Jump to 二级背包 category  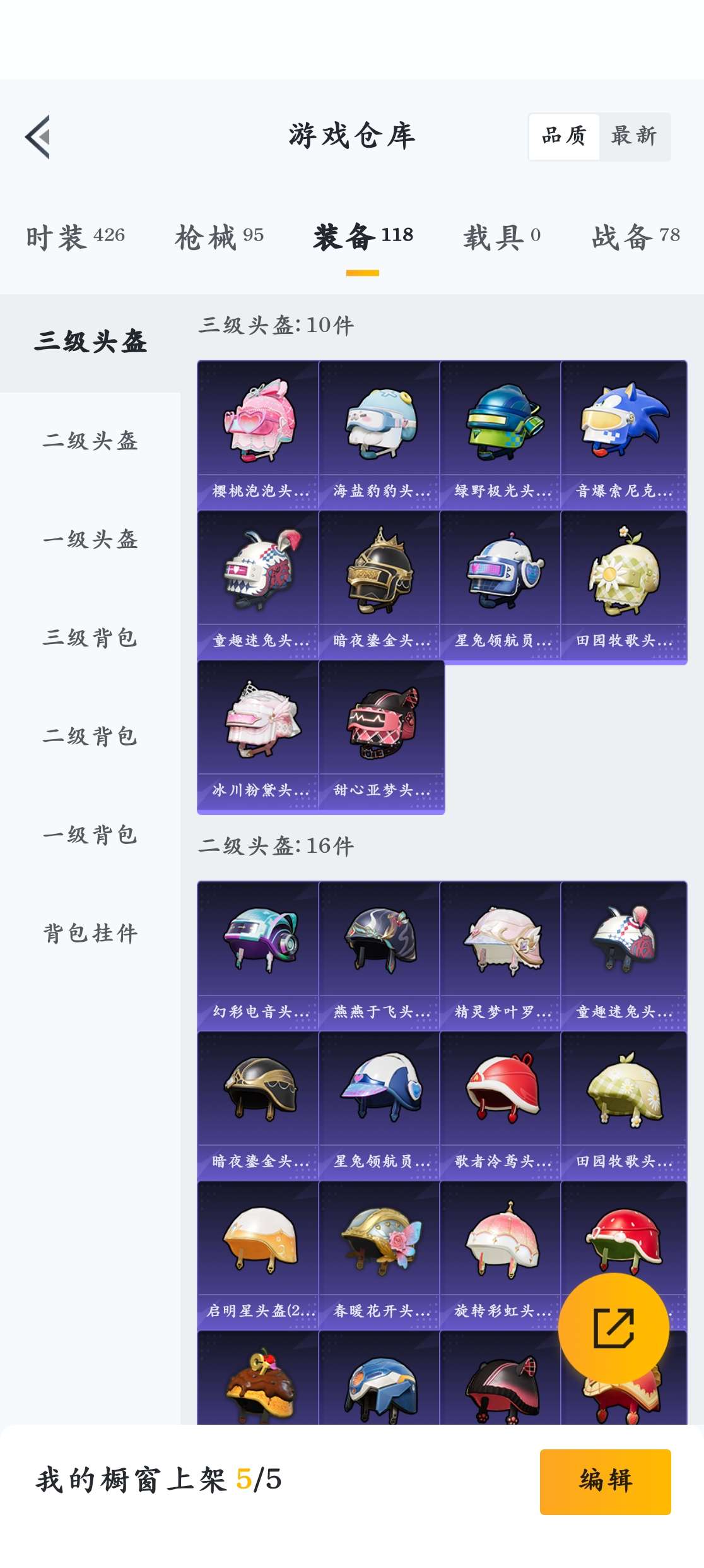pyautogui.click(x=90, y=736)
